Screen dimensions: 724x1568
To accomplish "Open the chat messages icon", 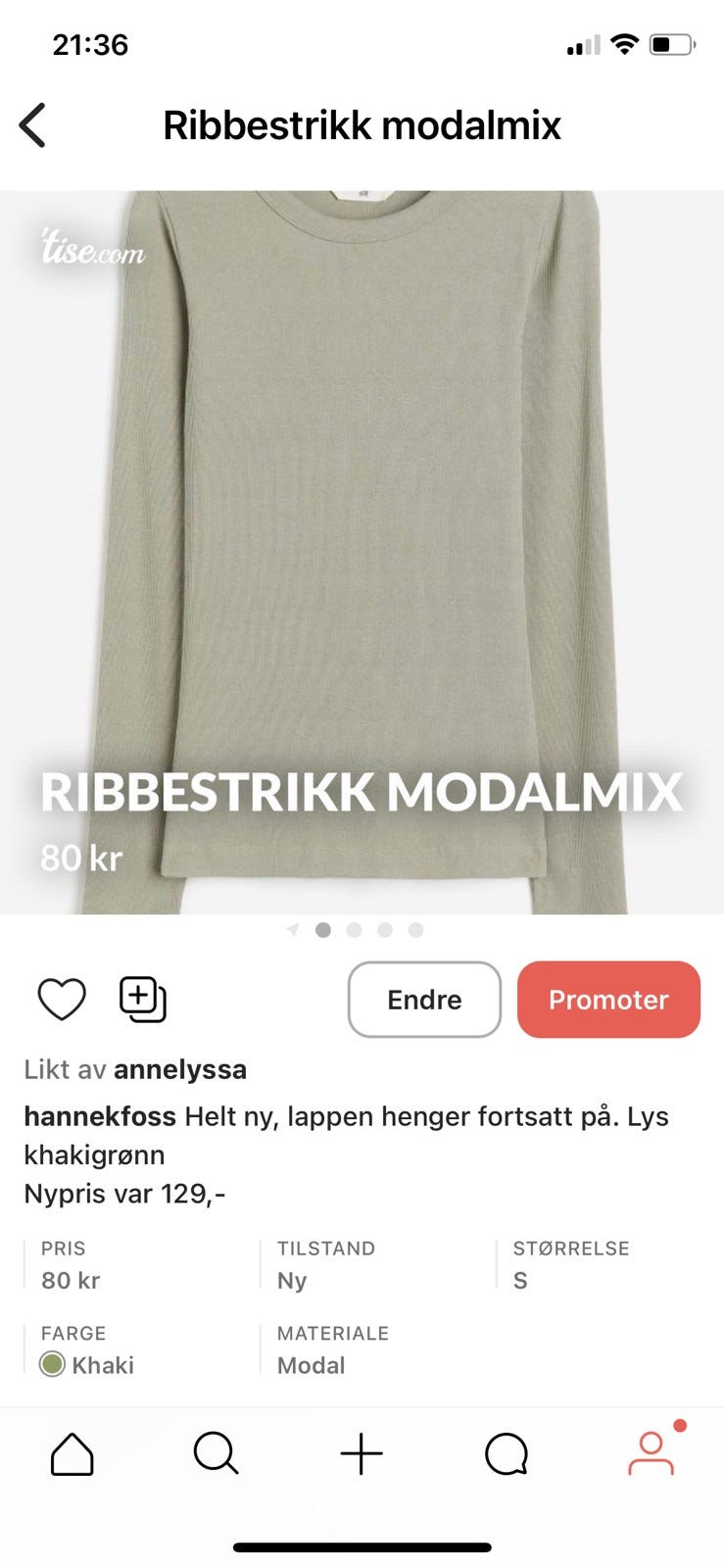I will (x=507, y=1457).
